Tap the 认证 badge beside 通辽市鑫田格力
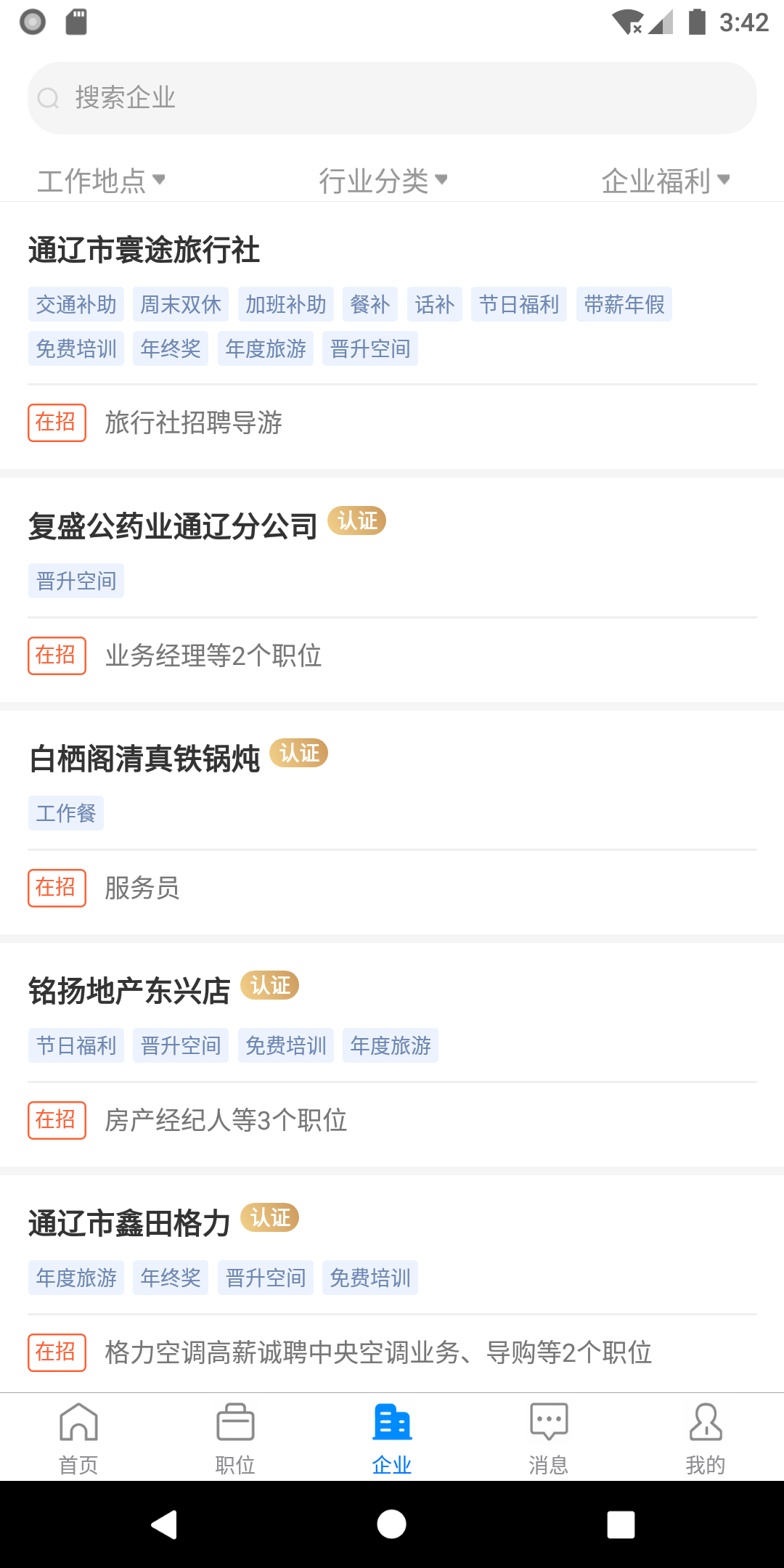 click(x=270, y=1218)
